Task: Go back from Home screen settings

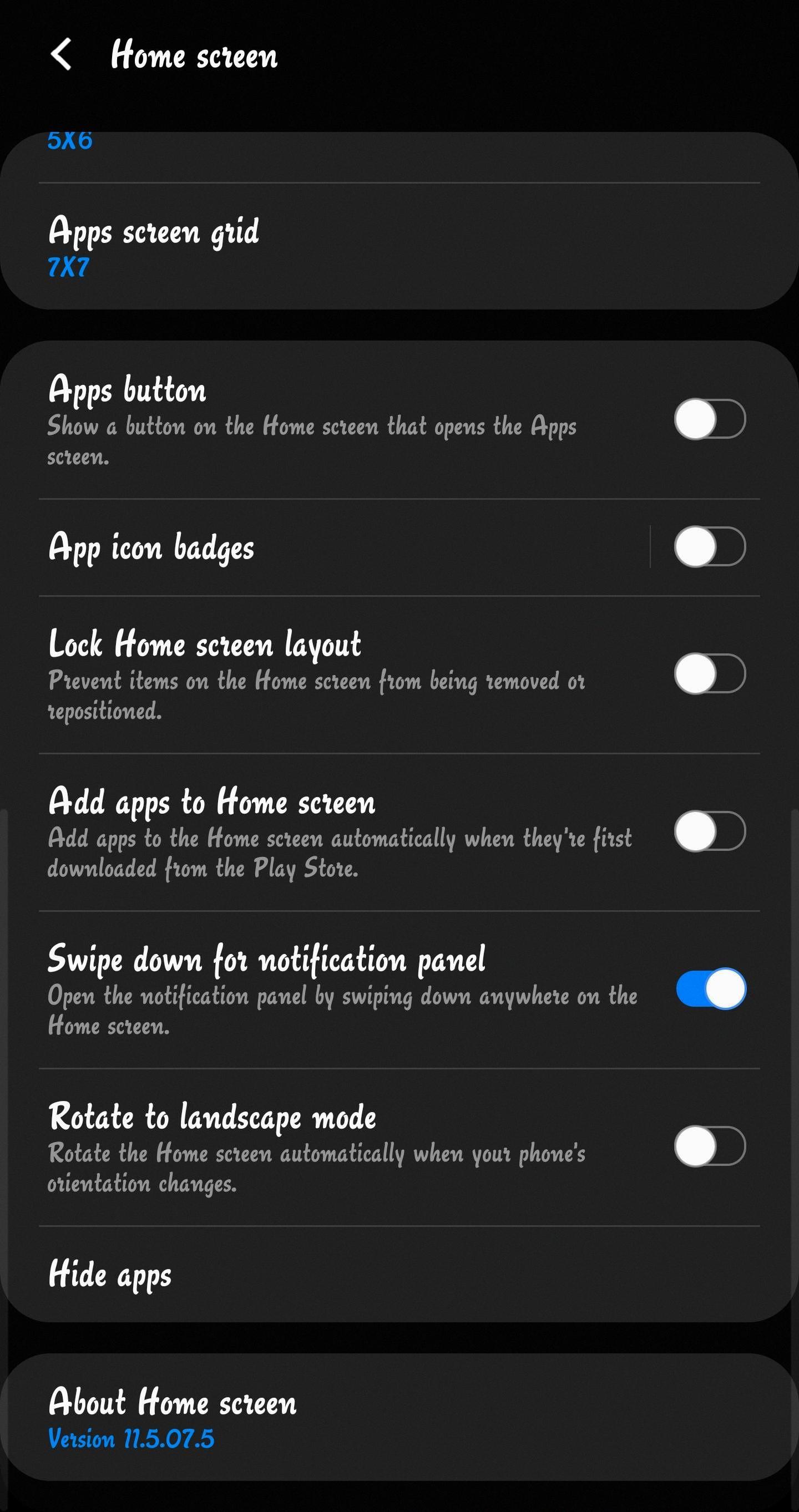Action: [x=61, y=54]
